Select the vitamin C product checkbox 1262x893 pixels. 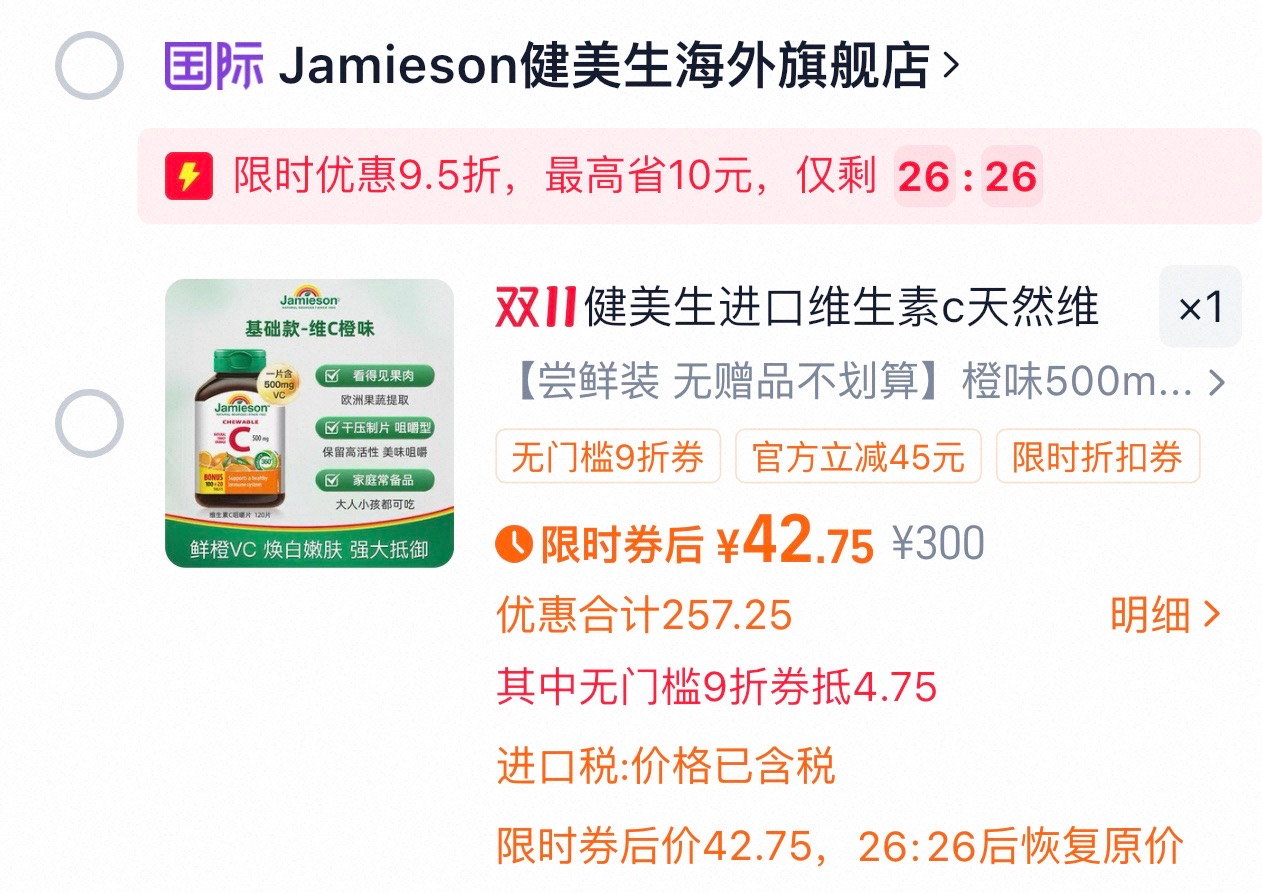click(x=89, y=424)
